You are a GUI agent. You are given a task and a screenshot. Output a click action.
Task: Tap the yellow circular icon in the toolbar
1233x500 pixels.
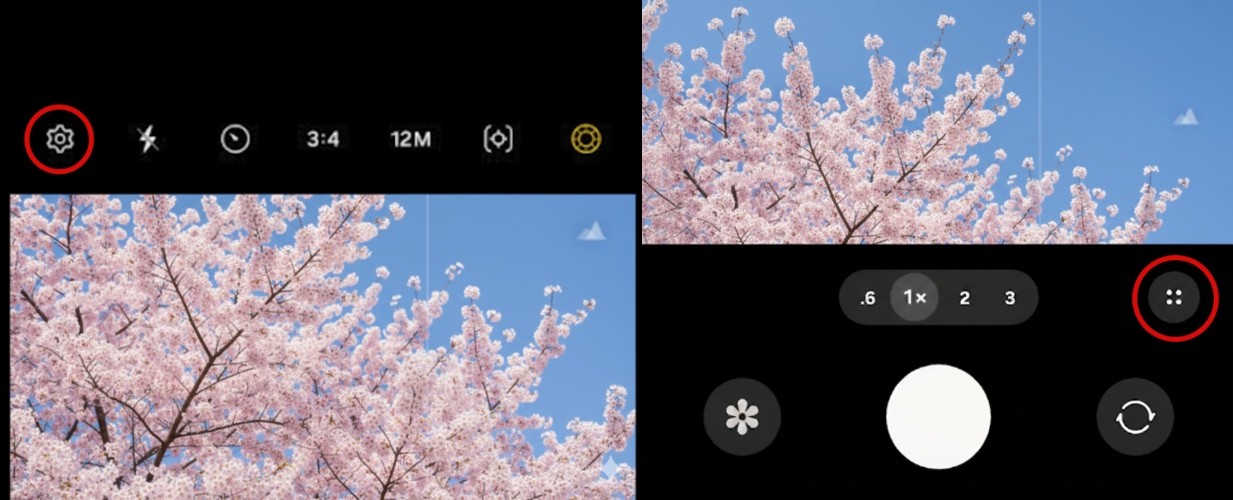coord(586,139)
